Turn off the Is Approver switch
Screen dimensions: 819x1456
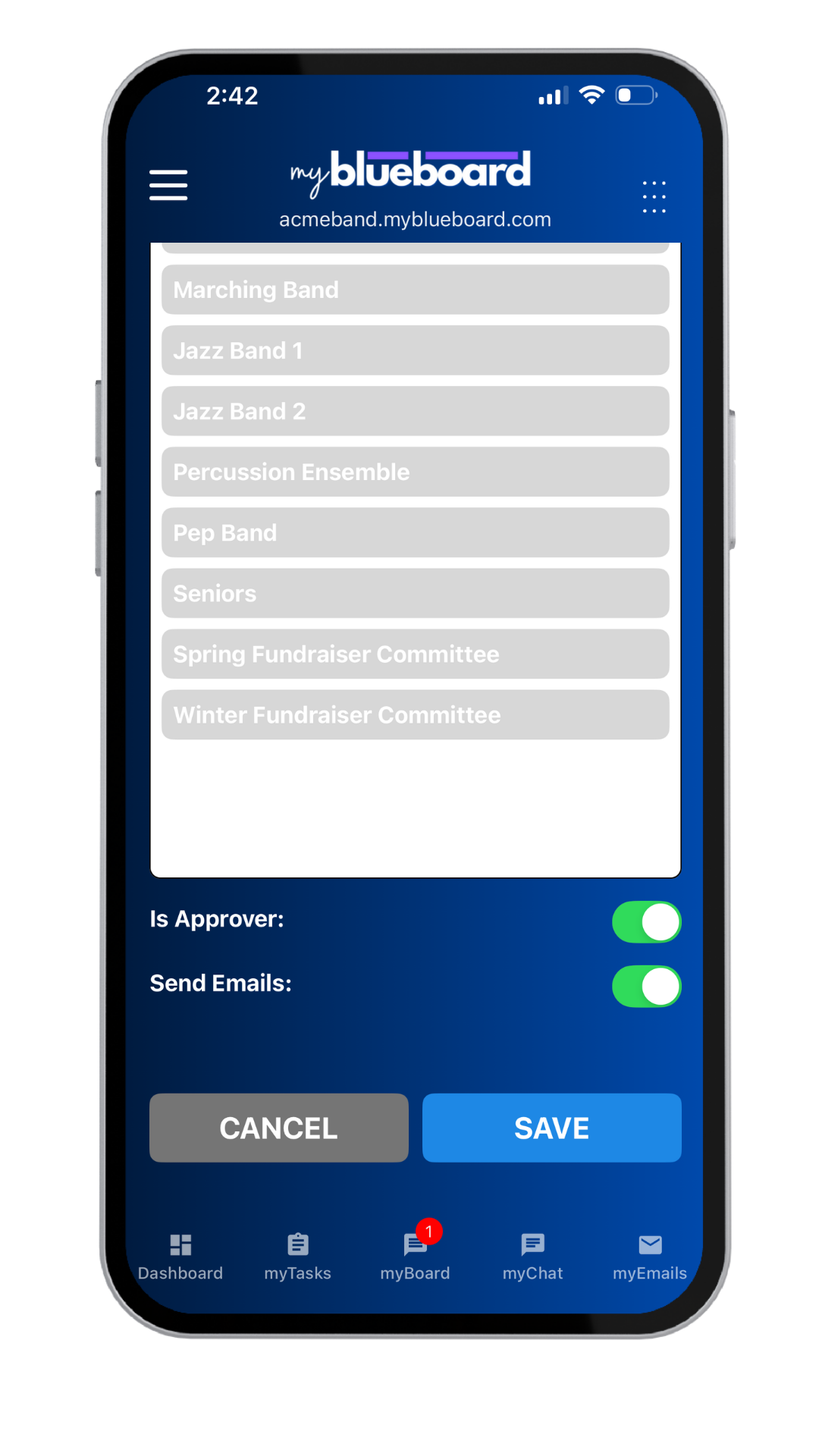pos(646,922)
